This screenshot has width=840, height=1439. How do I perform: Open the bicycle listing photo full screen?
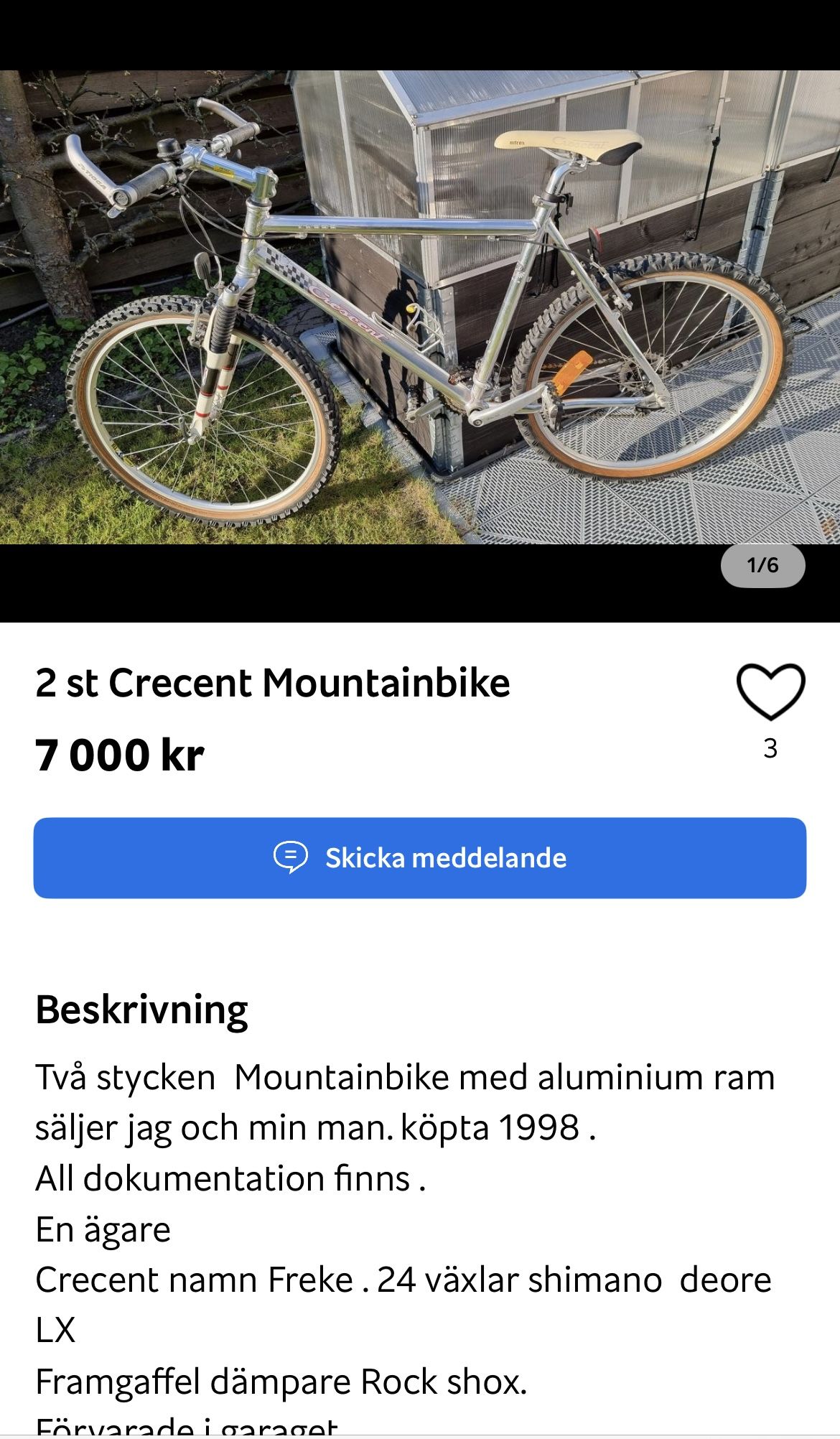tap(420, 307)
